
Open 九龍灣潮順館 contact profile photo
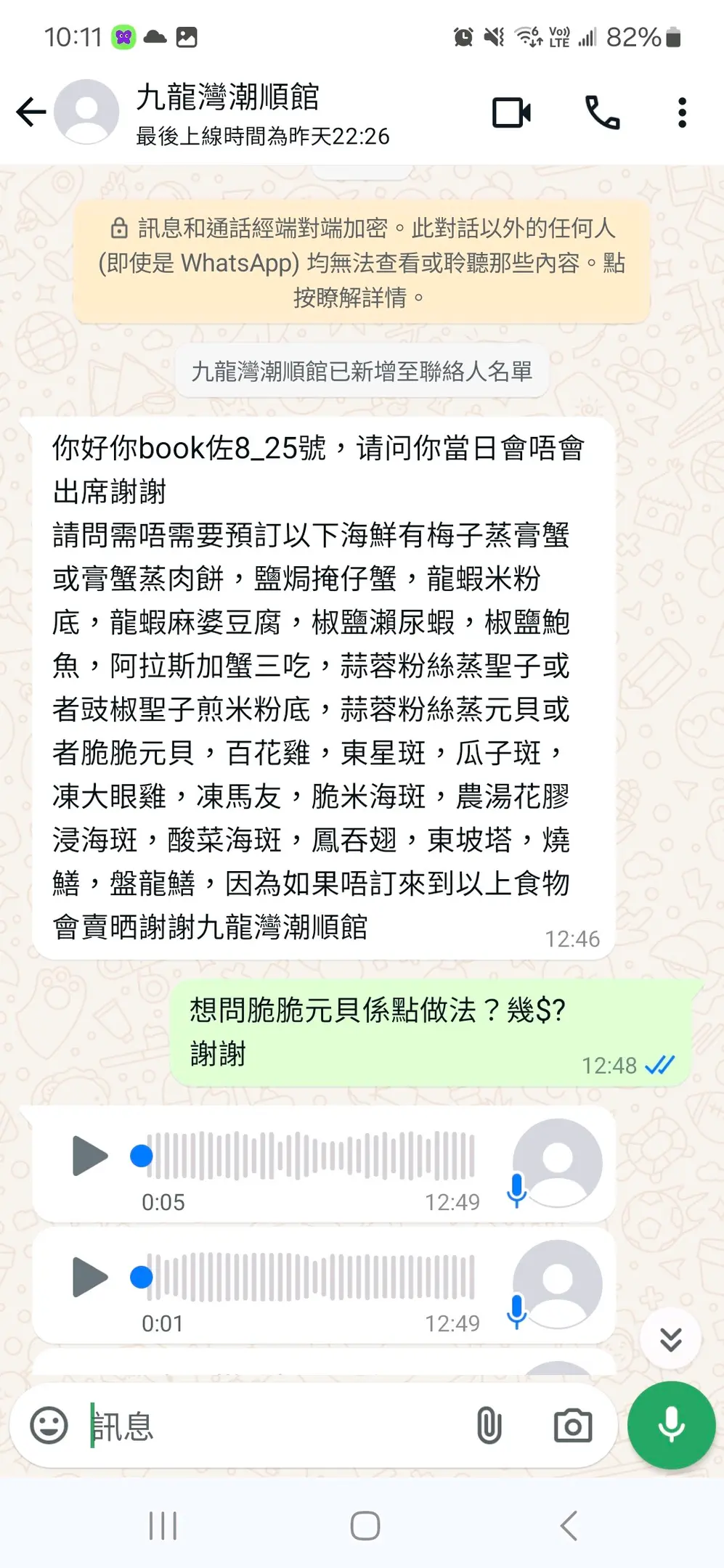click(86, 113)
